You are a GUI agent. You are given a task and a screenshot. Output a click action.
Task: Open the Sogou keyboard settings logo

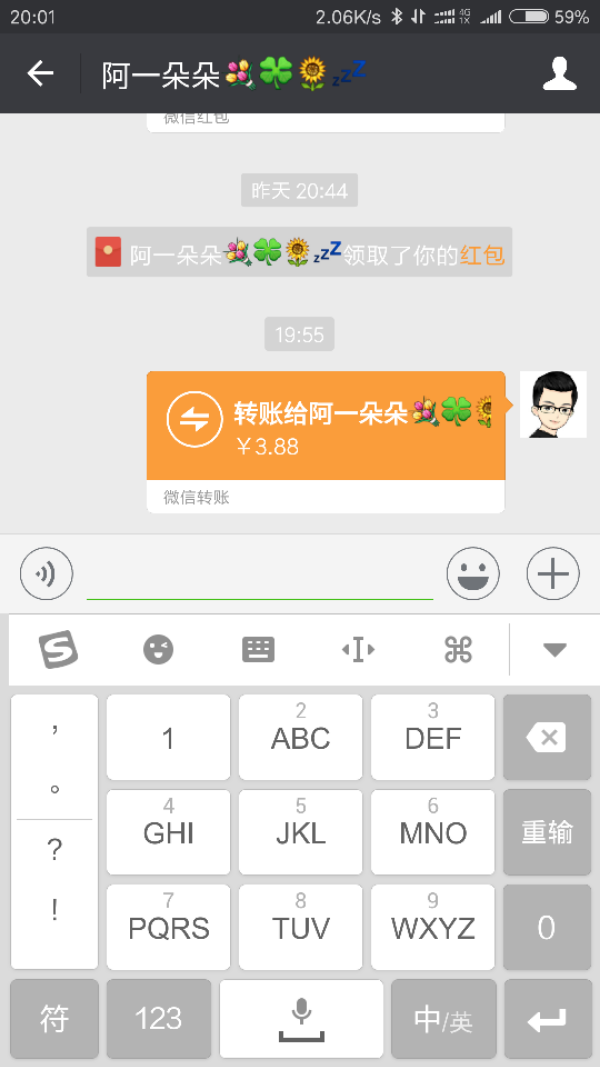click(58, 649)
